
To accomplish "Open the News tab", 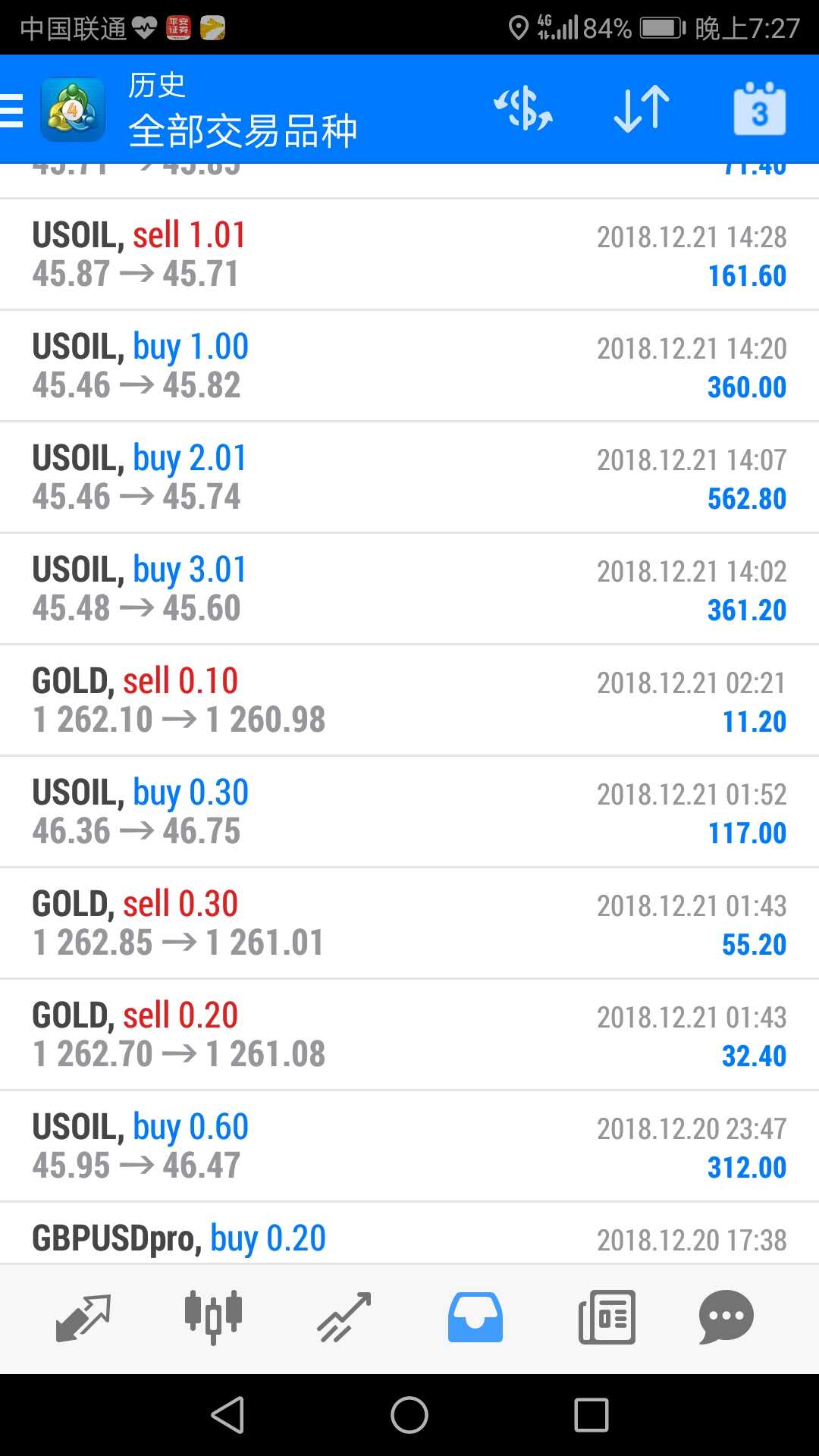I will pyautogui.click(x=607, y=1318).
